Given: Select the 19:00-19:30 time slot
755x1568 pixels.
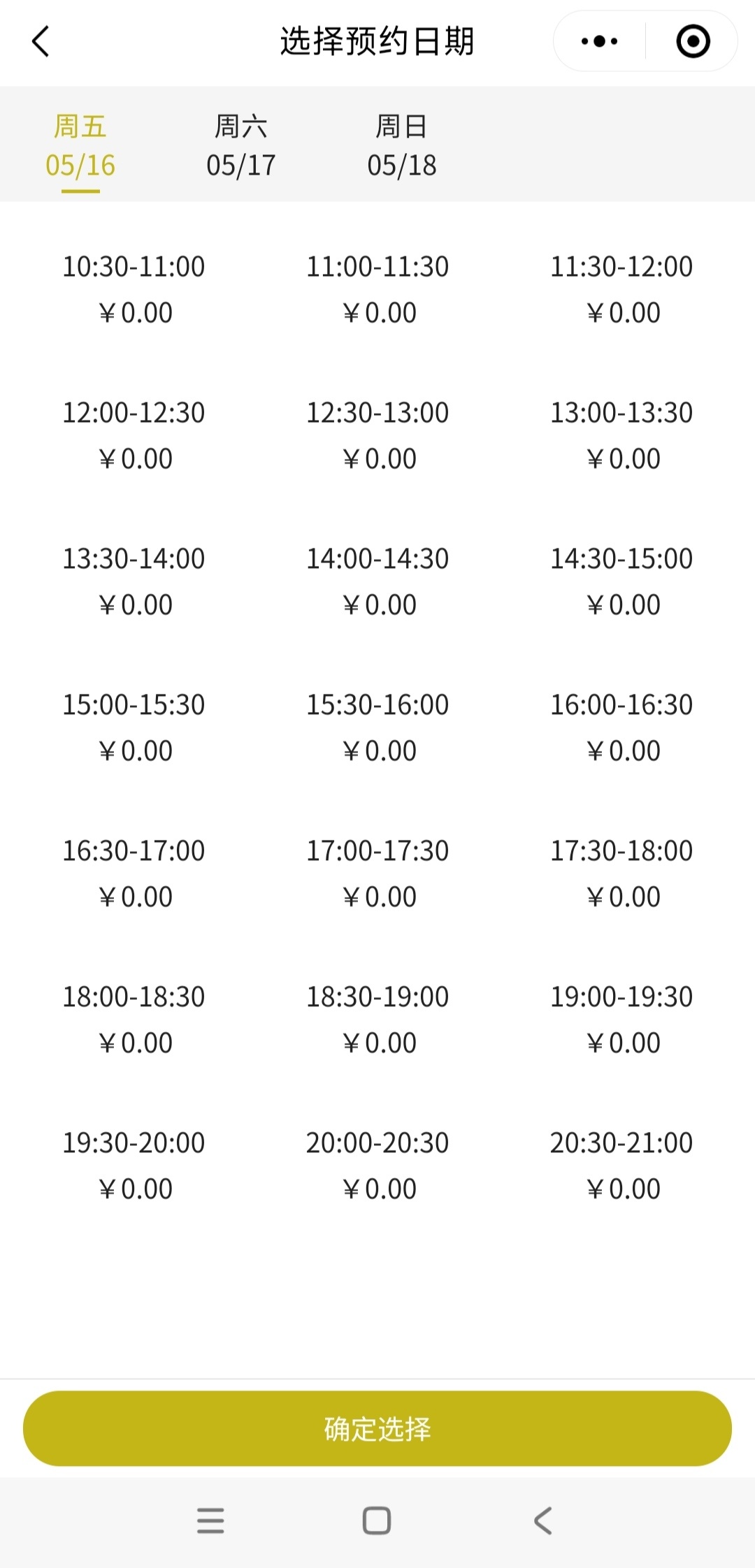Looking at the screenshot, I should point(621,1019).
